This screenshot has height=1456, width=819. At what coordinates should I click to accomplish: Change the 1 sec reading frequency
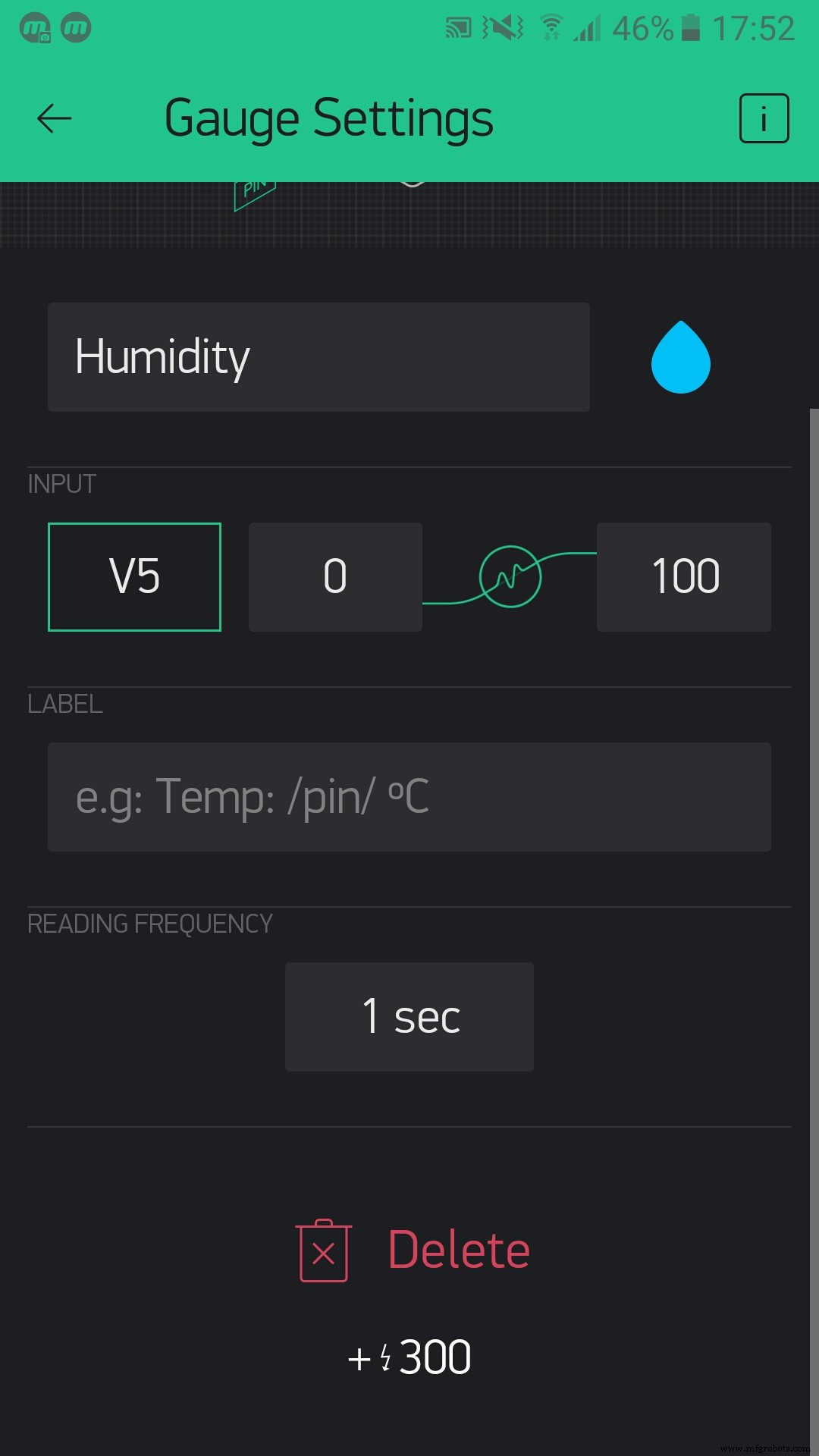[409, 1017]
